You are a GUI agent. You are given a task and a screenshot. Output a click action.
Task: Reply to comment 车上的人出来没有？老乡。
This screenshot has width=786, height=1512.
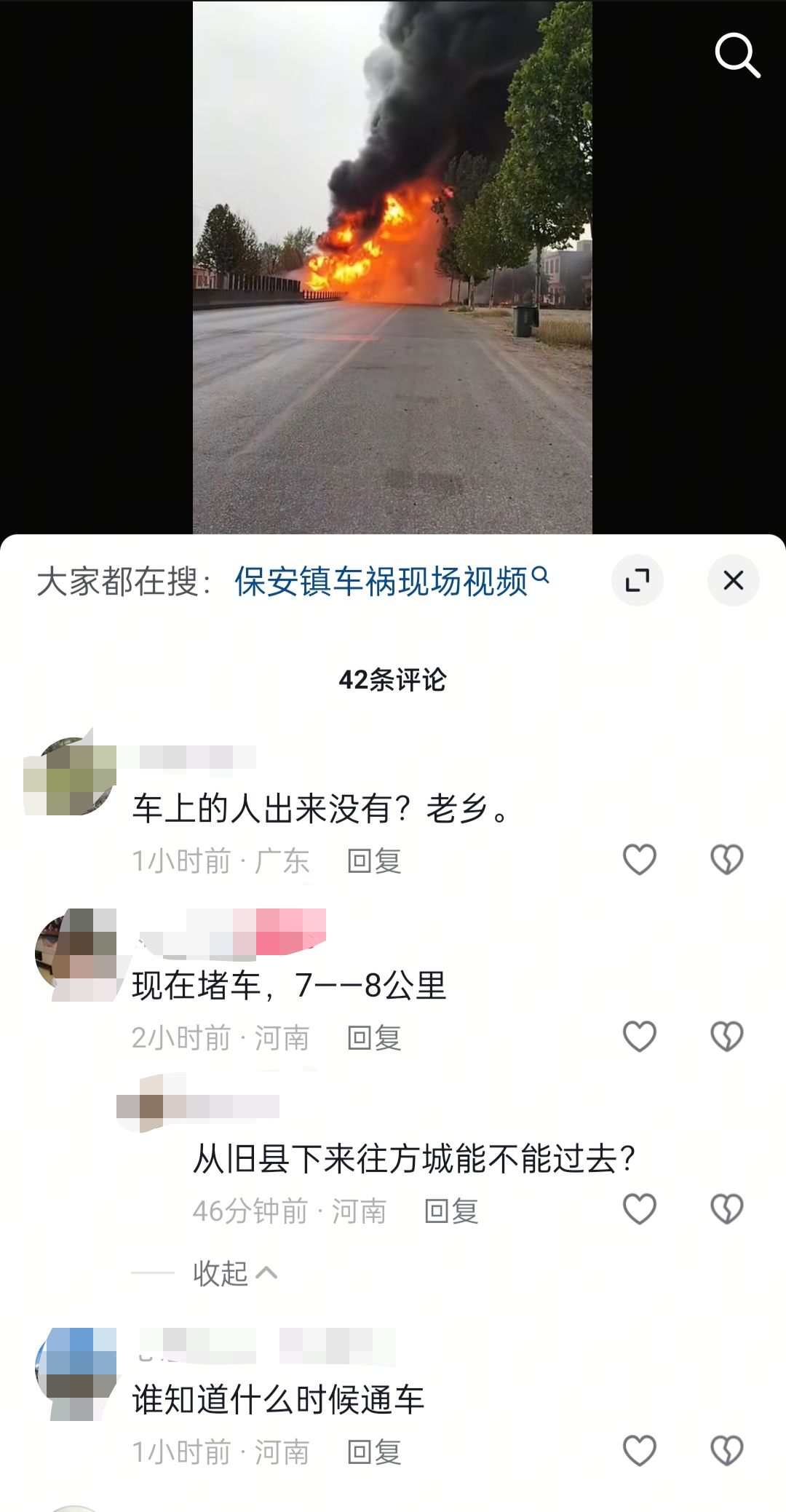click(374, 861)
